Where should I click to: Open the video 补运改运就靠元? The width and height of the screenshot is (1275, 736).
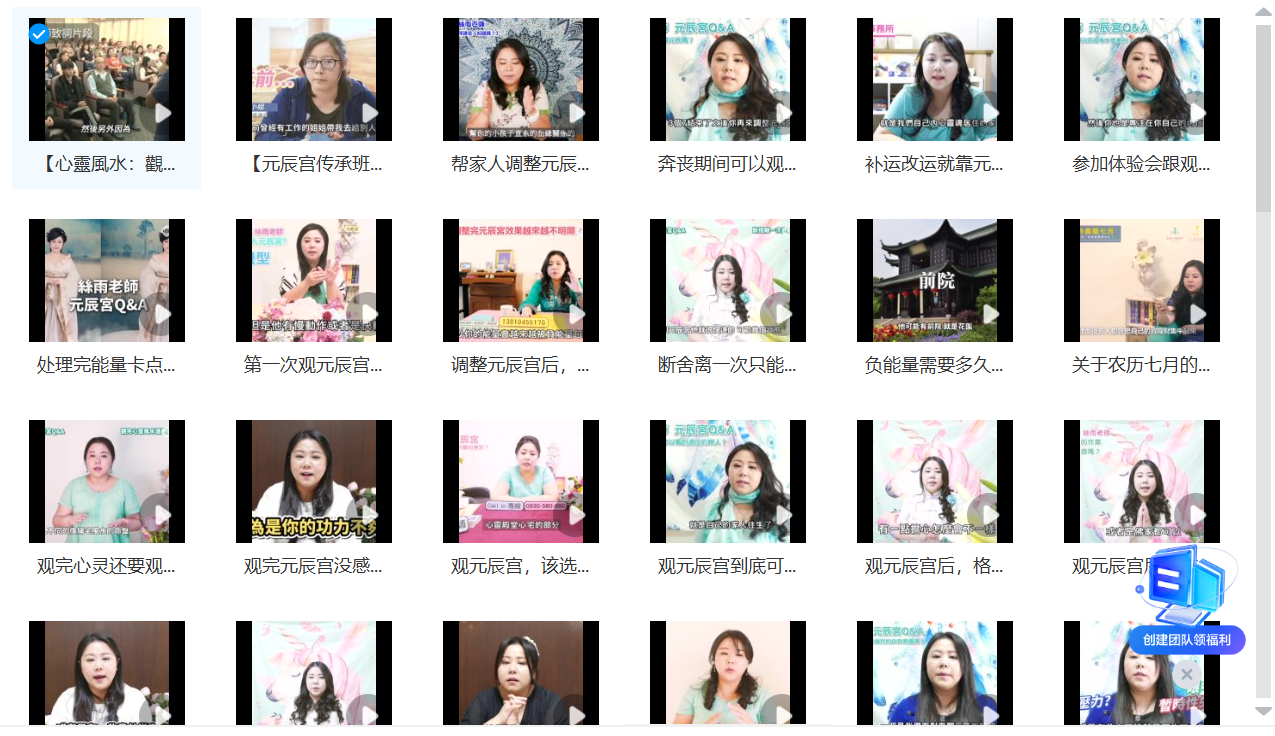point(934,79)
